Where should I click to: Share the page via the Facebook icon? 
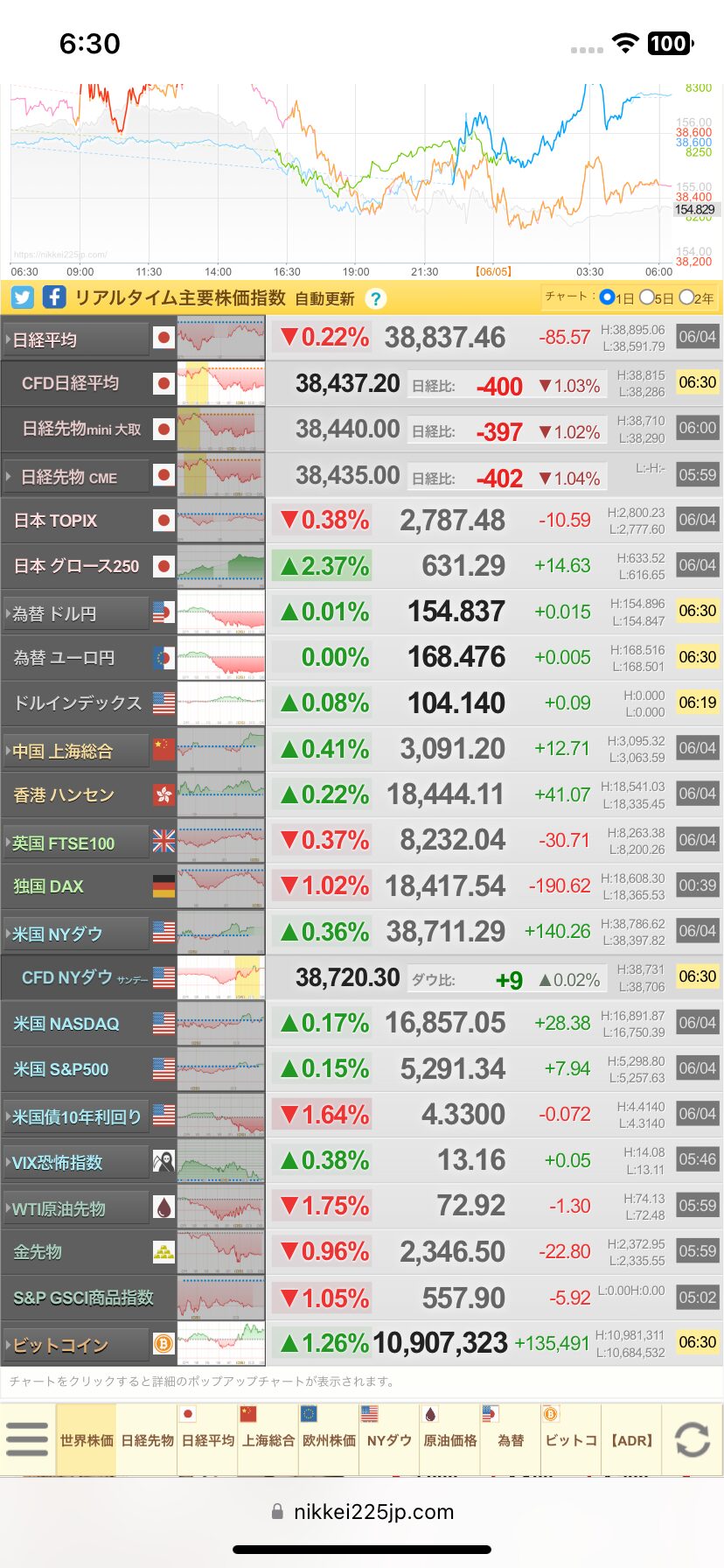pyautogui.click(x=54, y=297)
